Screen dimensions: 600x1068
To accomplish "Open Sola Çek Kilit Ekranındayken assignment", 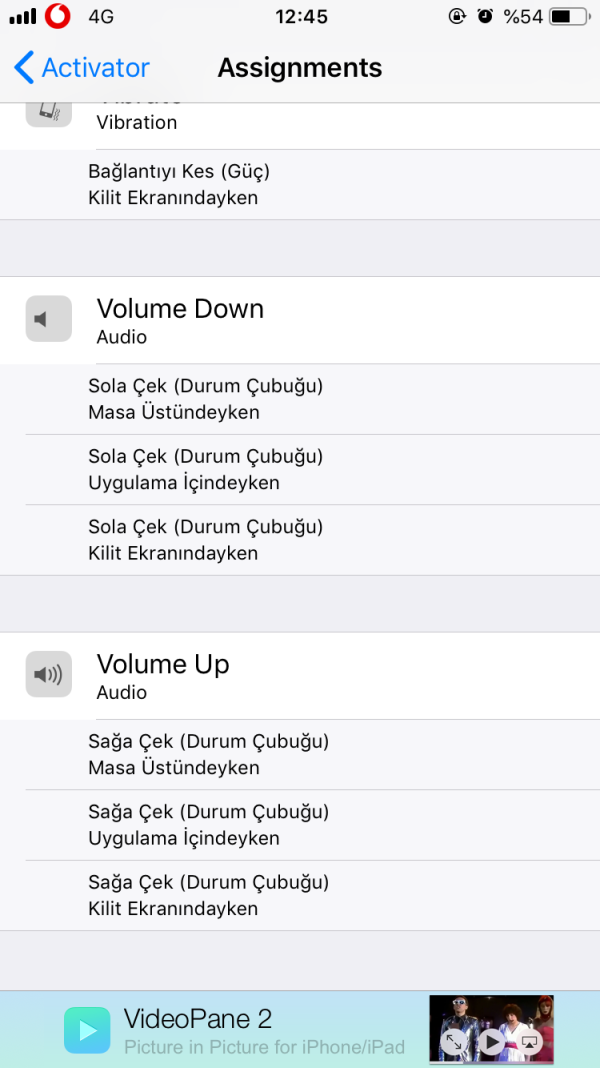I will pyautogui.click(x=300, y=540).
